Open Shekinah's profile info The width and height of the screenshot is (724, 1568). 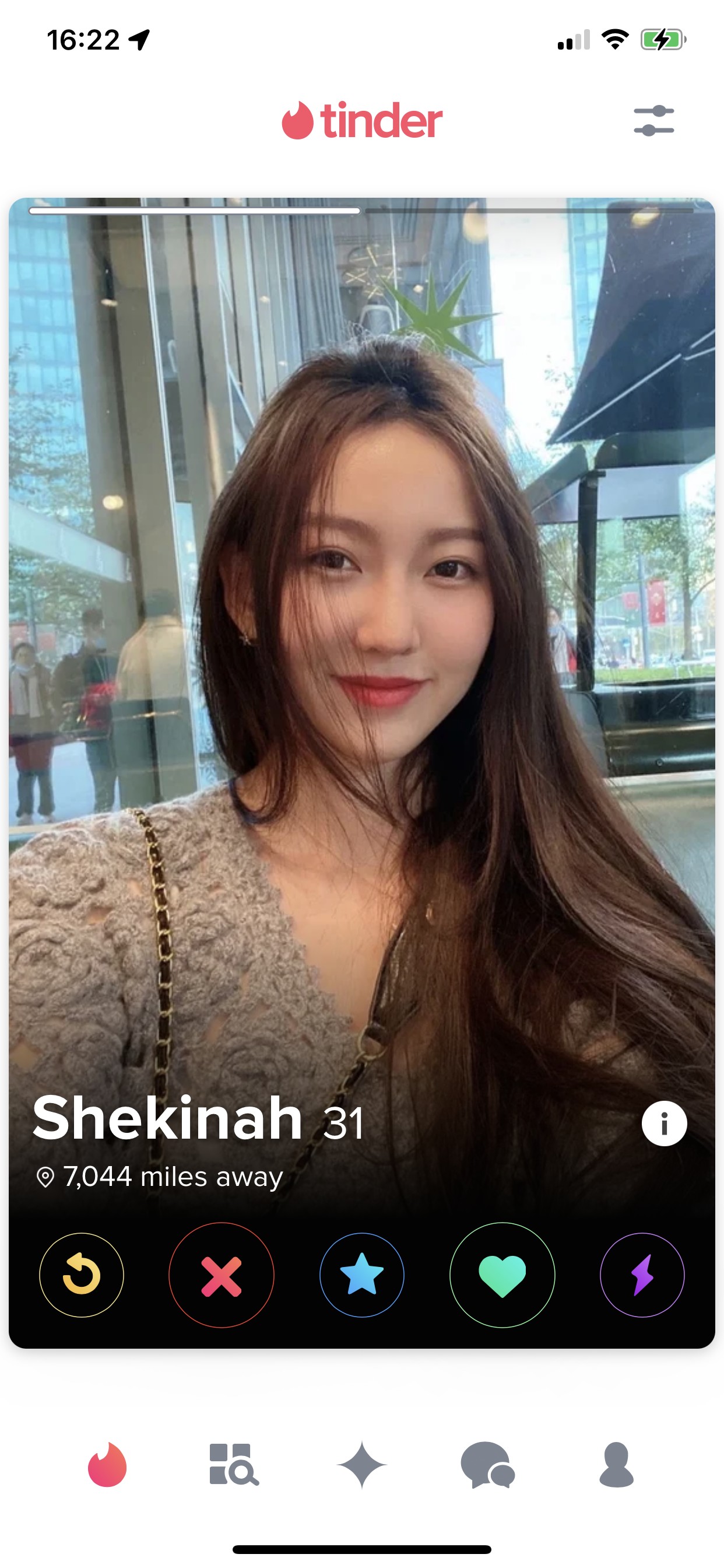coord(664,1123)
